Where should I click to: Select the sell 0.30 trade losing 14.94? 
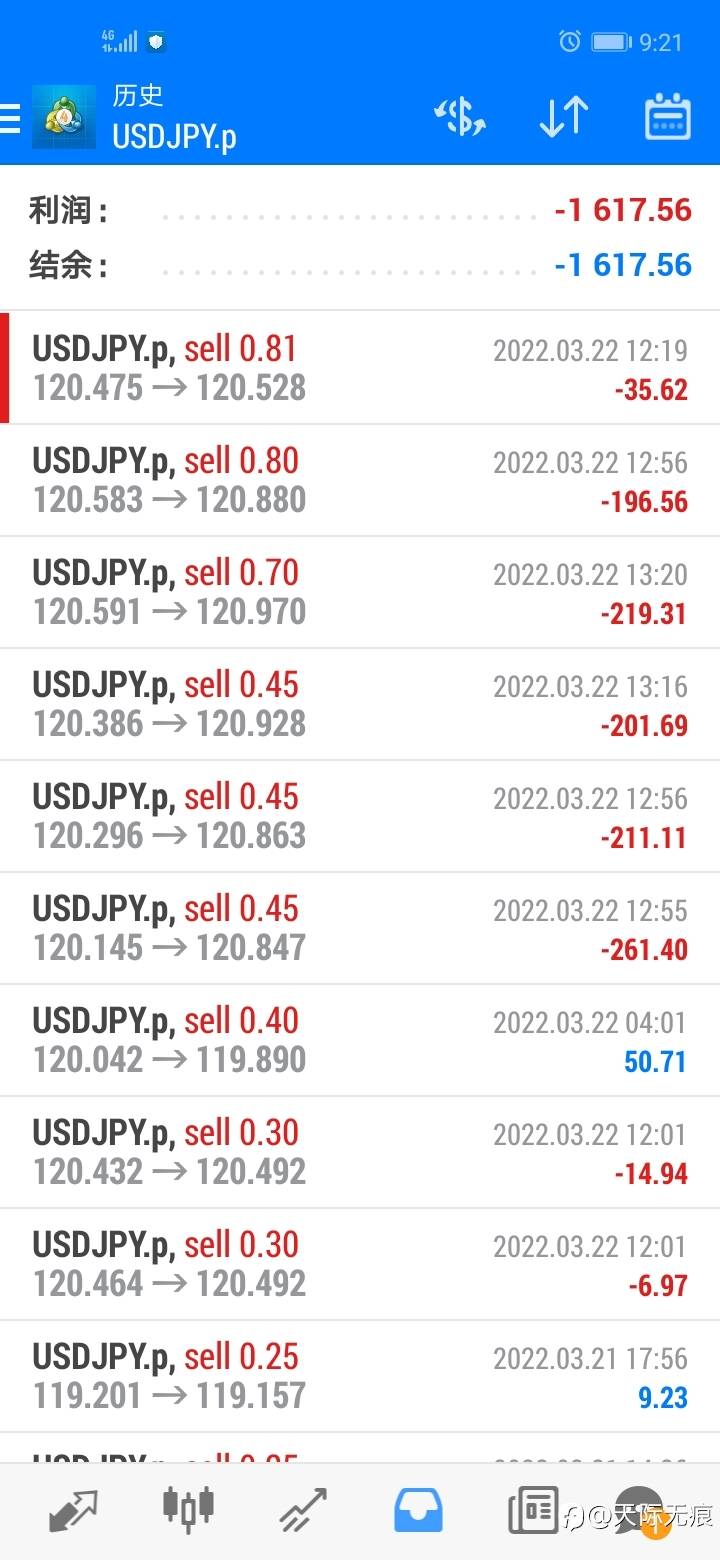[360, 1152]
